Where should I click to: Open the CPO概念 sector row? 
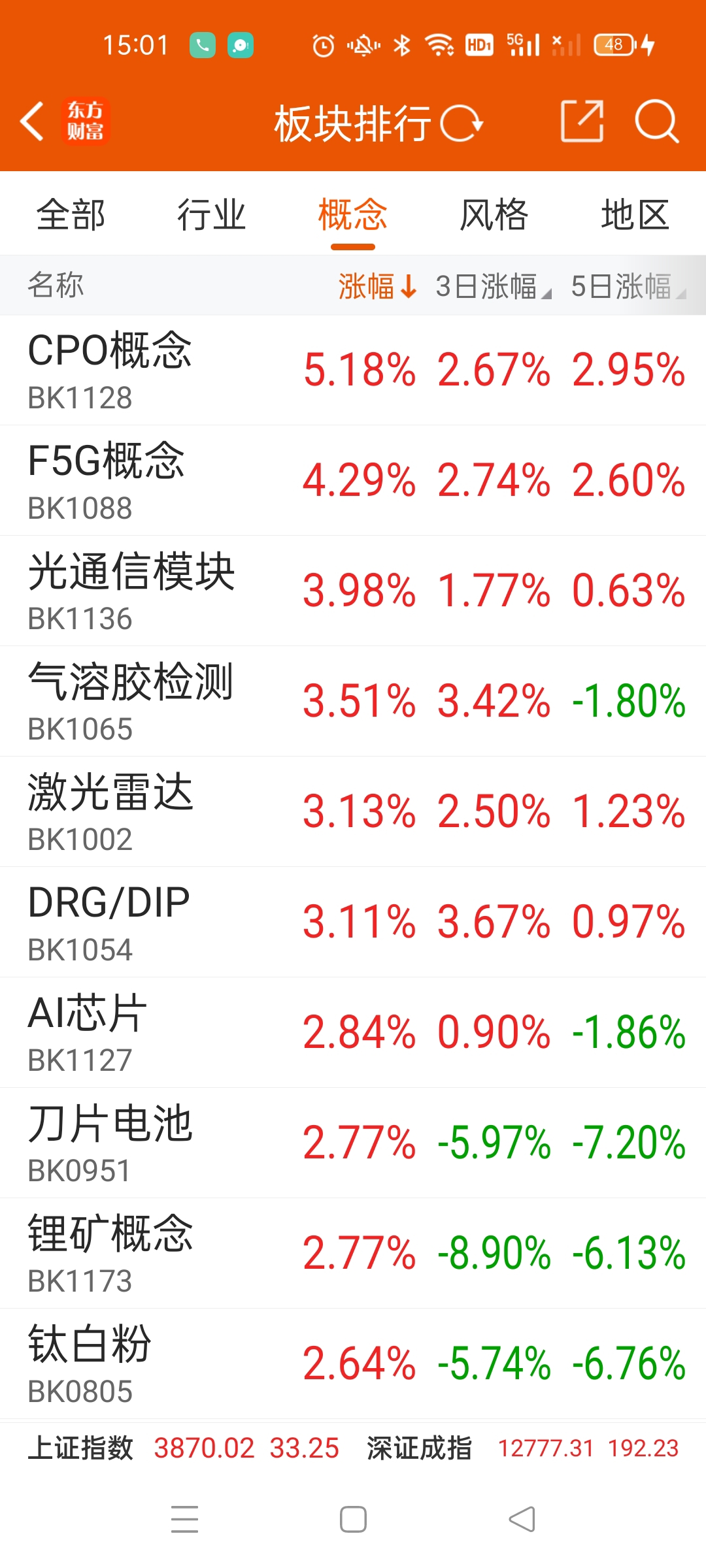coord(353,370)
